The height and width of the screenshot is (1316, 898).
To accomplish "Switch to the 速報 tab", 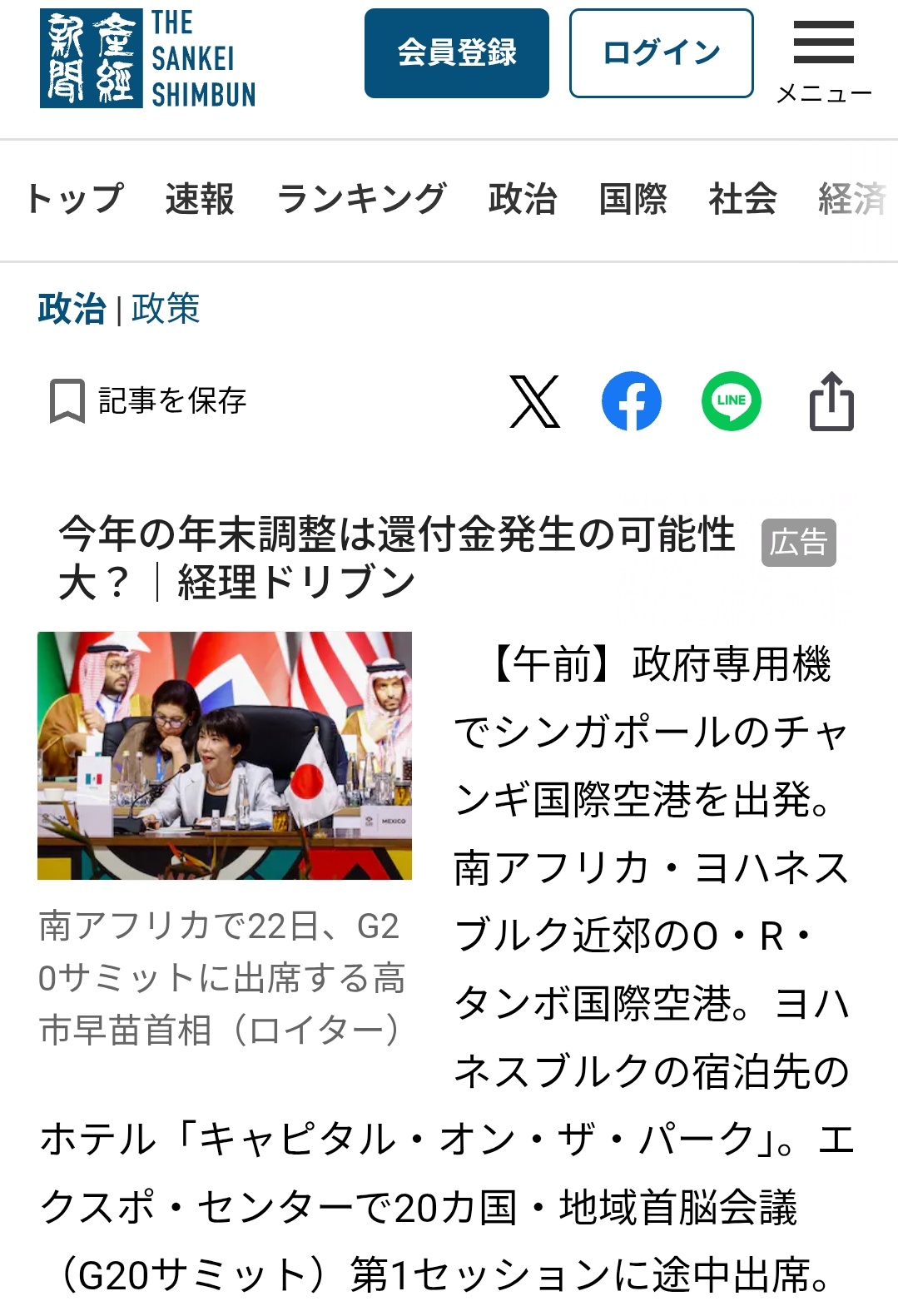I will (x=200, y=199).
